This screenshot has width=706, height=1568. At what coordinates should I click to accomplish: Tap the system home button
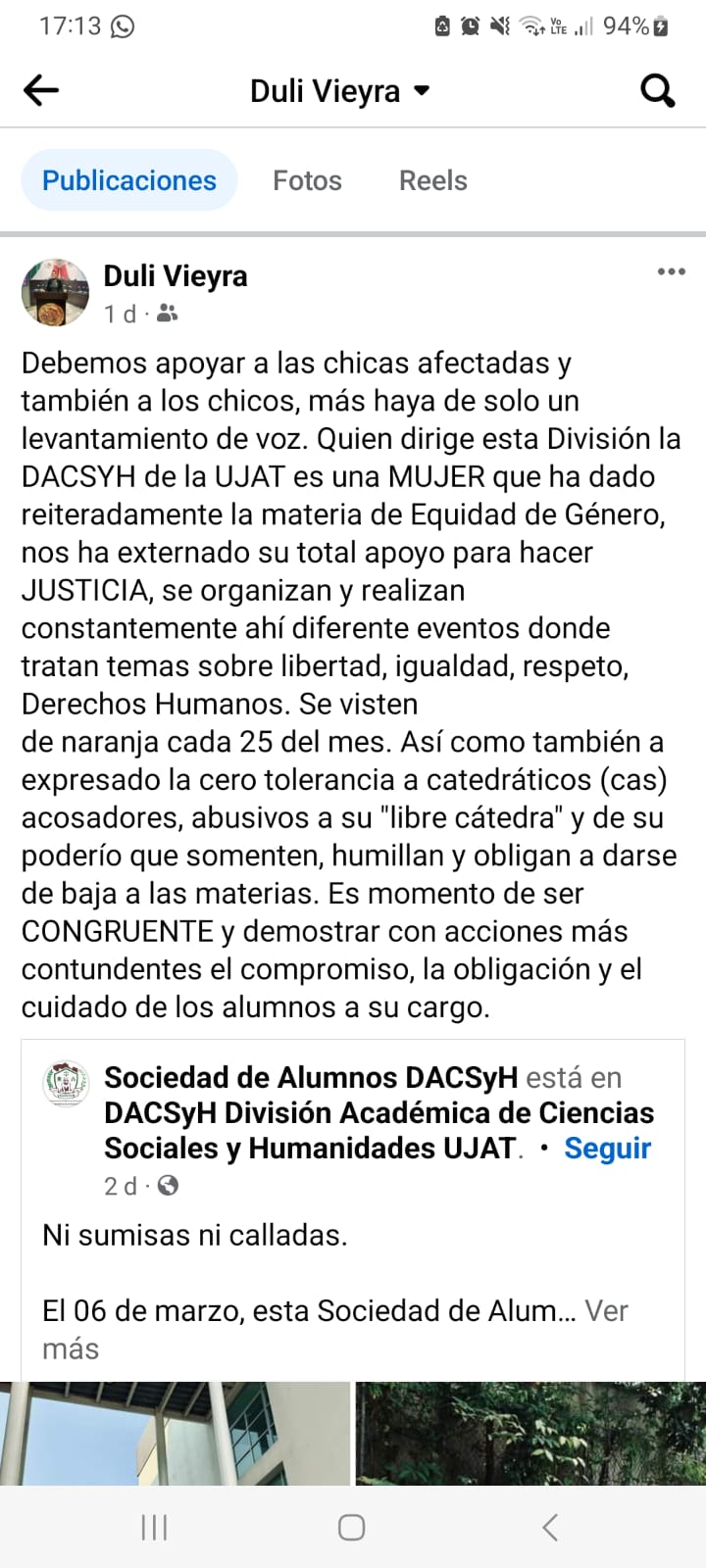pos(352,1527)
